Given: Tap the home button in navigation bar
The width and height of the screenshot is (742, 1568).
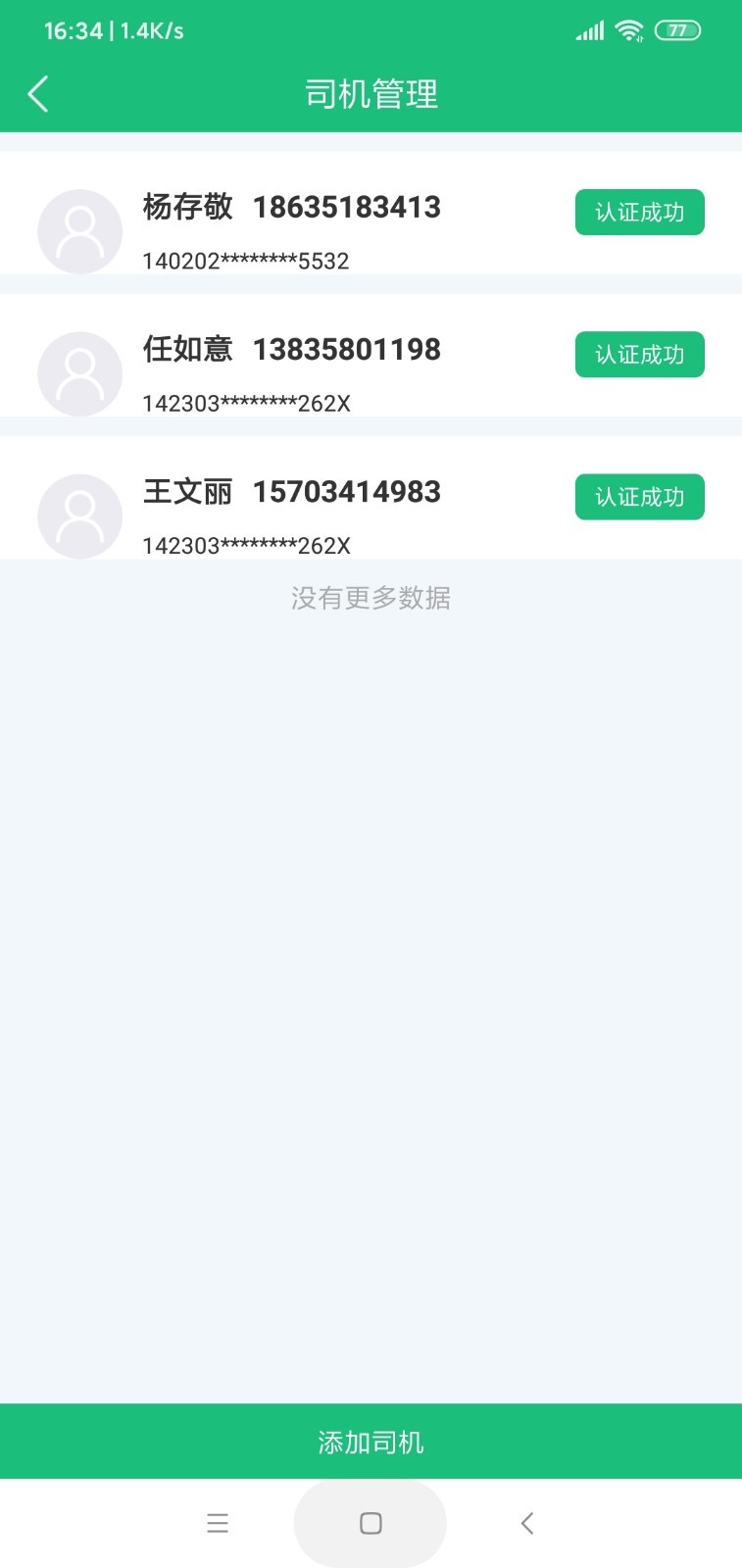Looking at the screenshot, I should tap(370, 1523).
